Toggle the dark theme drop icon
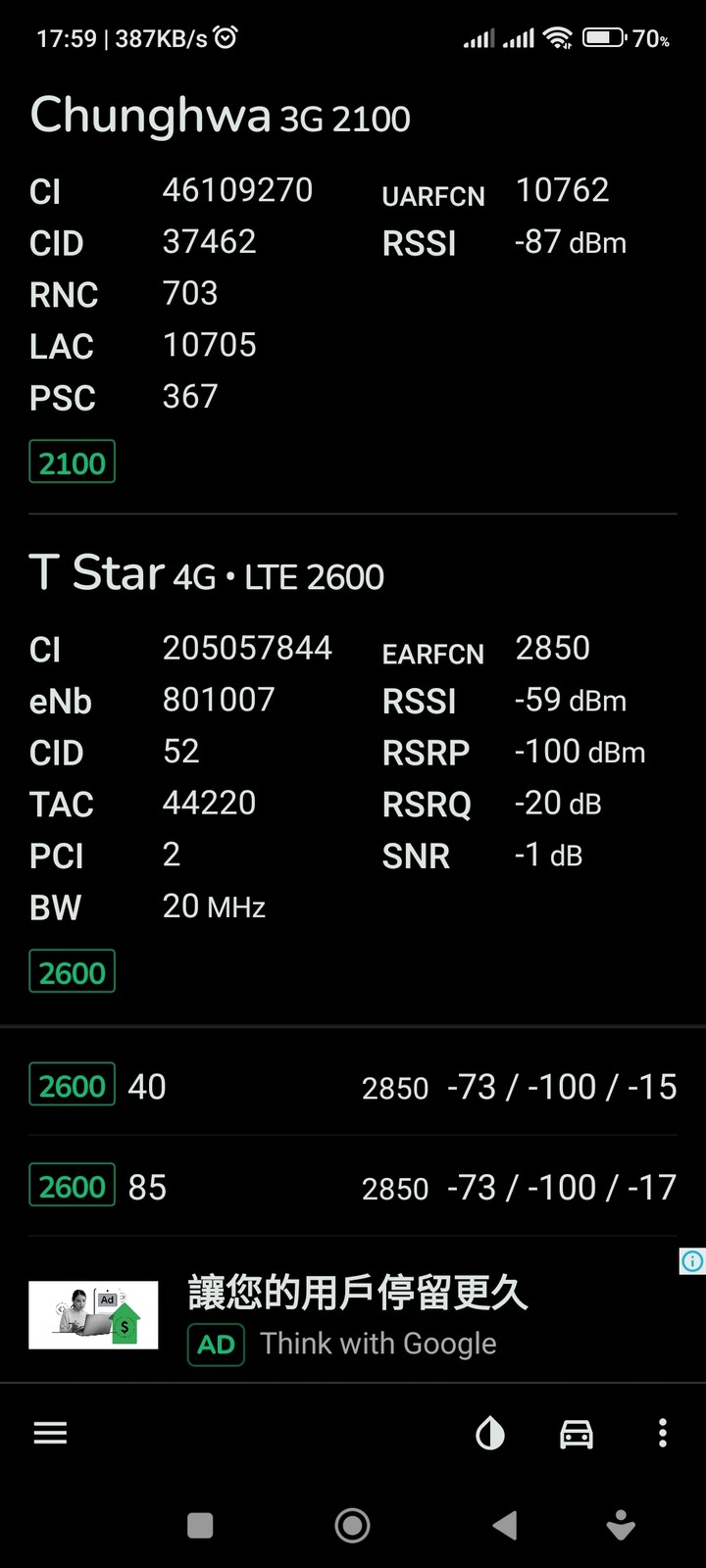The image size is (706, 1568). [490, 1434]
